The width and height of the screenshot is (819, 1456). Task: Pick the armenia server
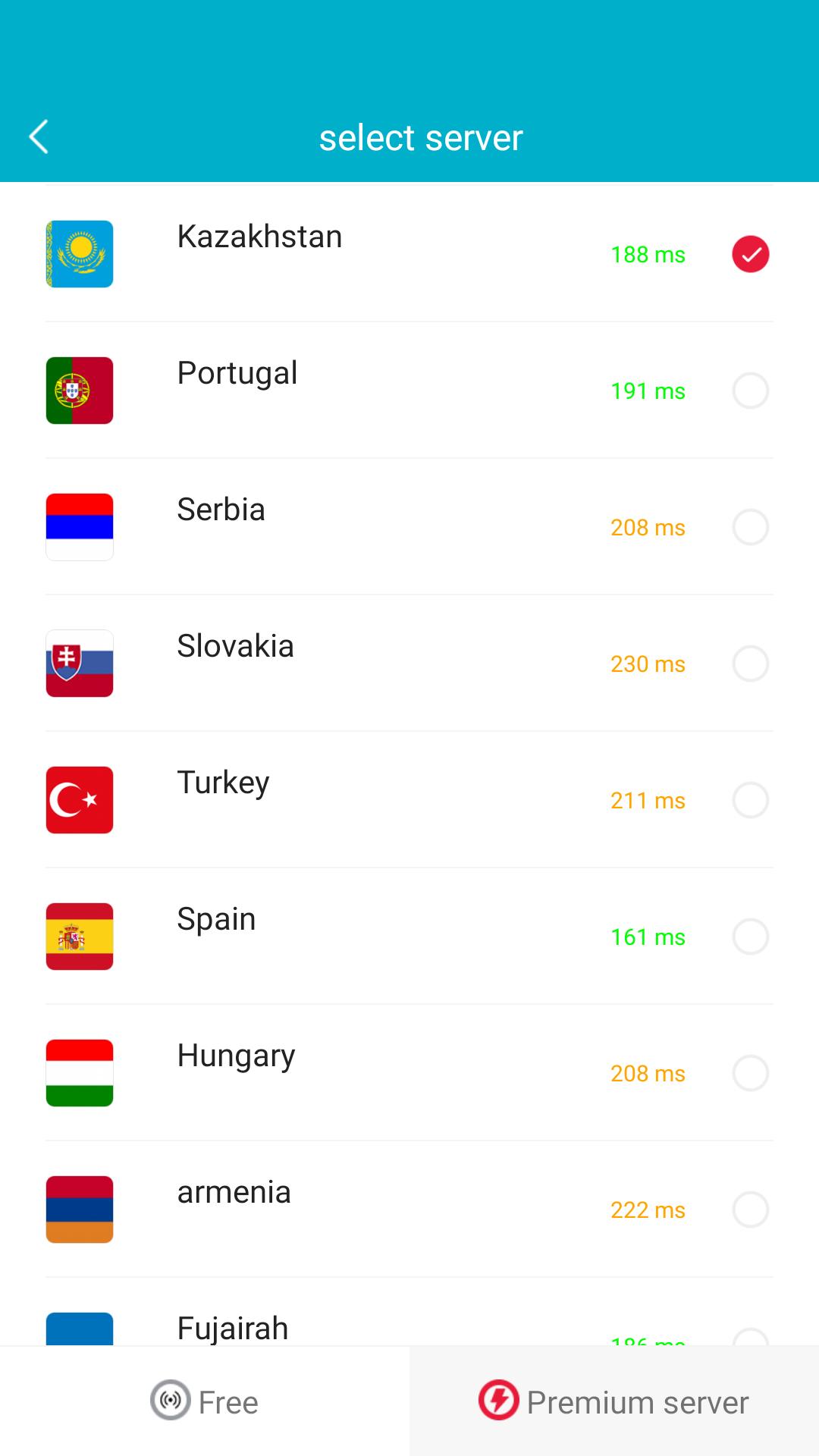tap(409, 1210)
